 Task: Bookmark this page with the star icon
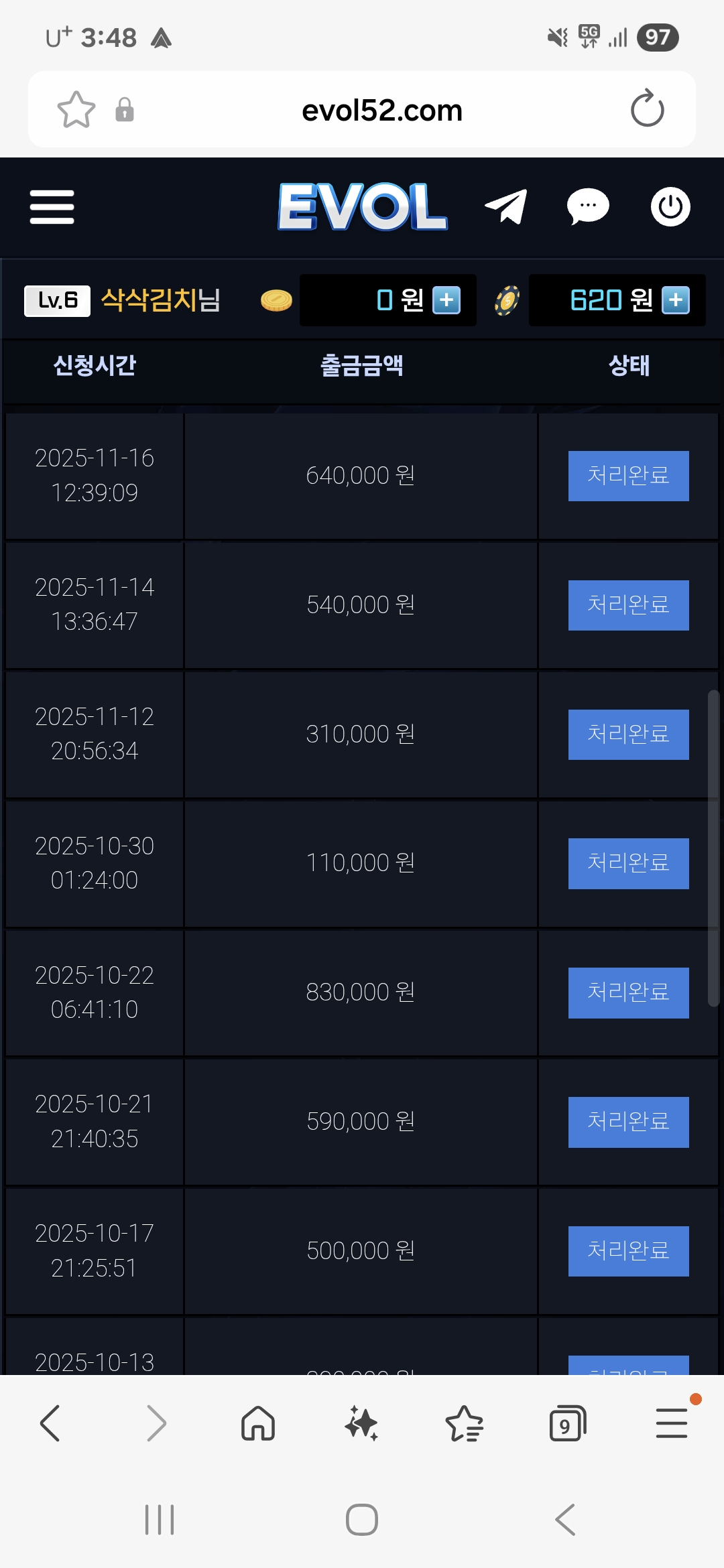click(x=76, y=109)
